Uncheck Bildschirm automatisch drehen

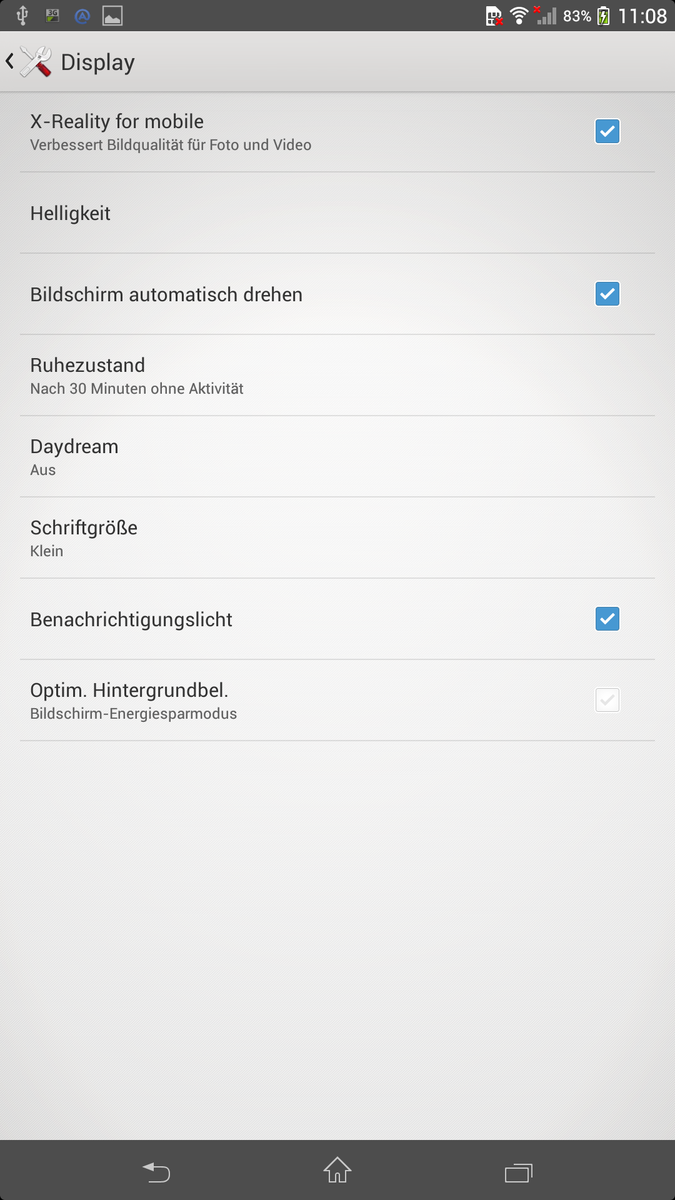607,294
